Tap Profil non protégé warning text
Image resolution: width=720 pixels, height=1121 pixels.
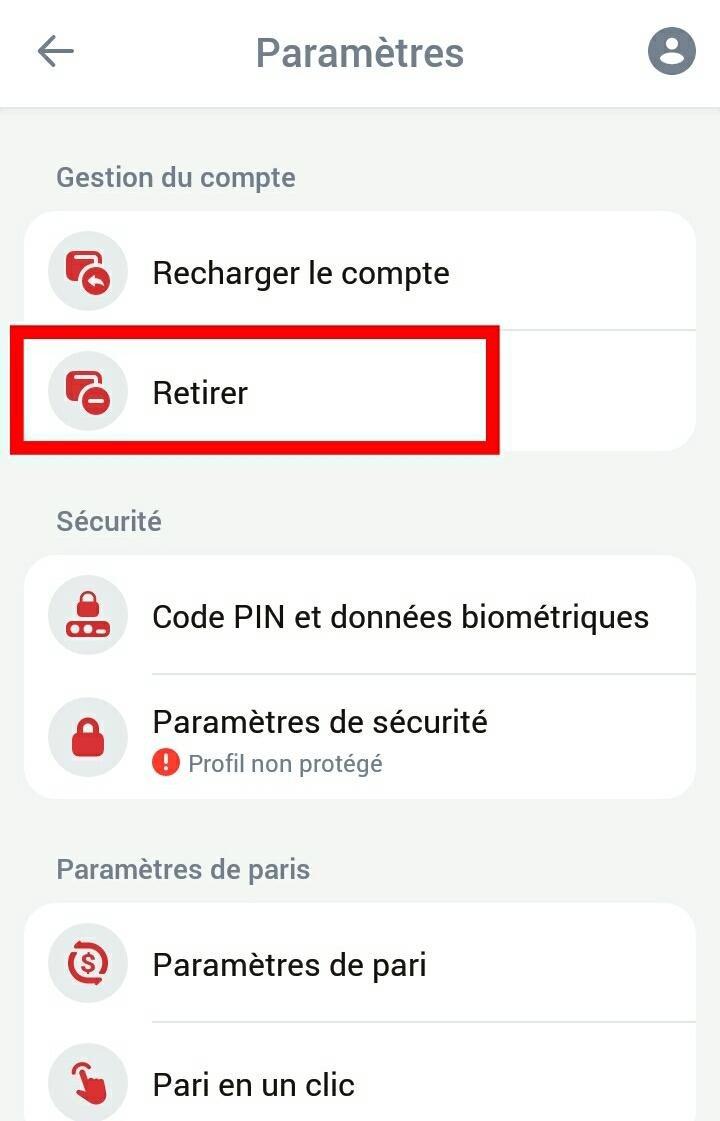click(285, 763)
